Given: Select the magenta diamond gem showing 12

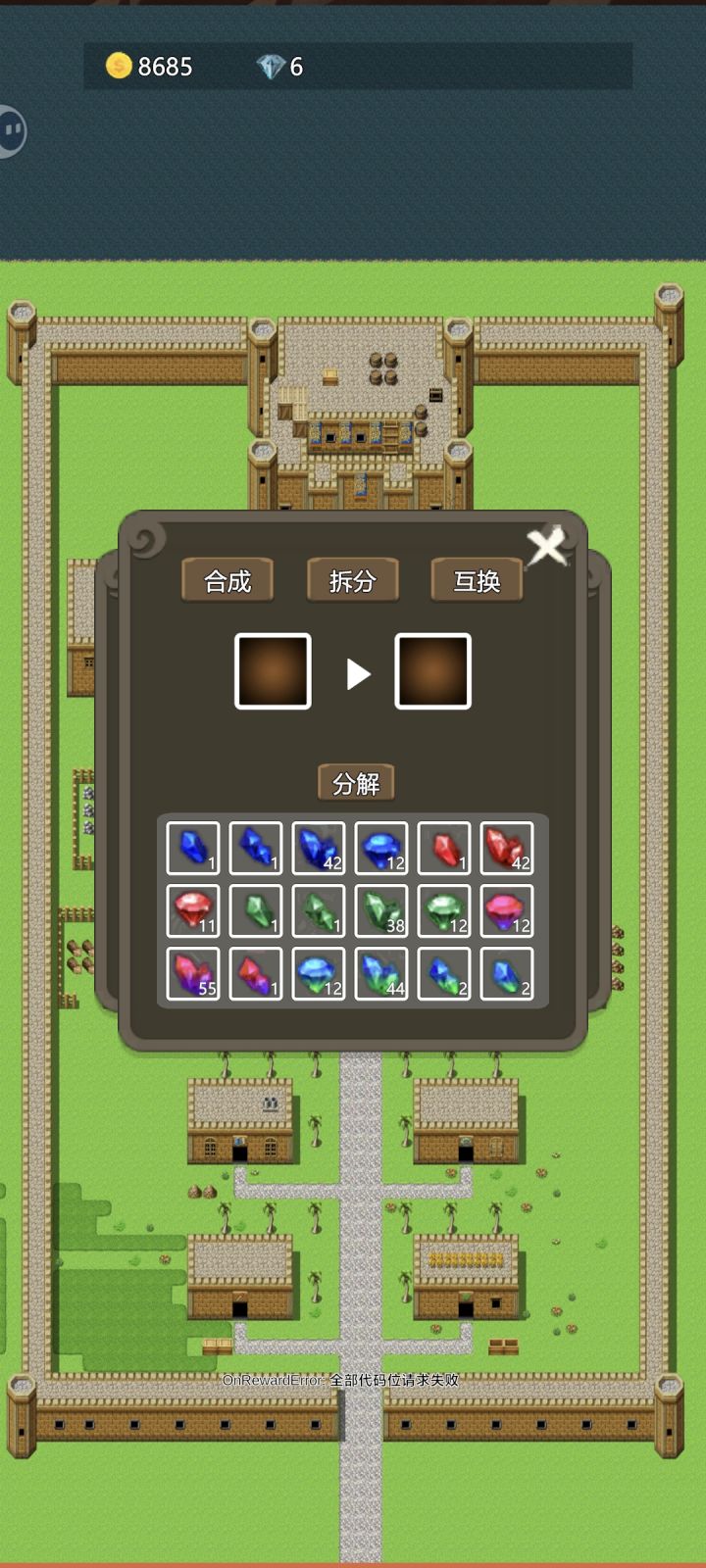Looking at the screenshot, I should pyautogui.click(x=507, y=911).
